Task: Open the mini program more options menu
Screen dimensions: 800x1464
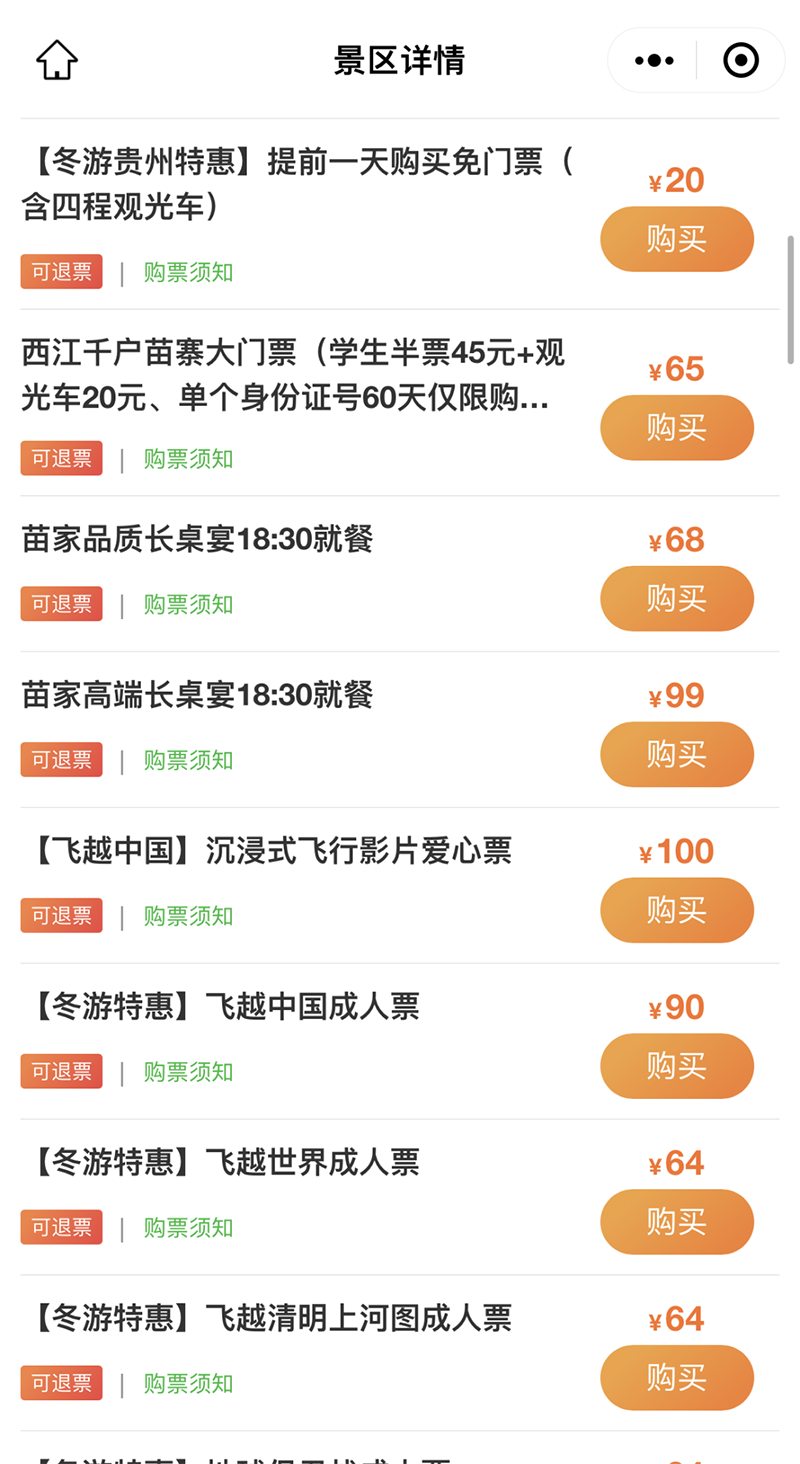Action: click(x=654, y=61)
